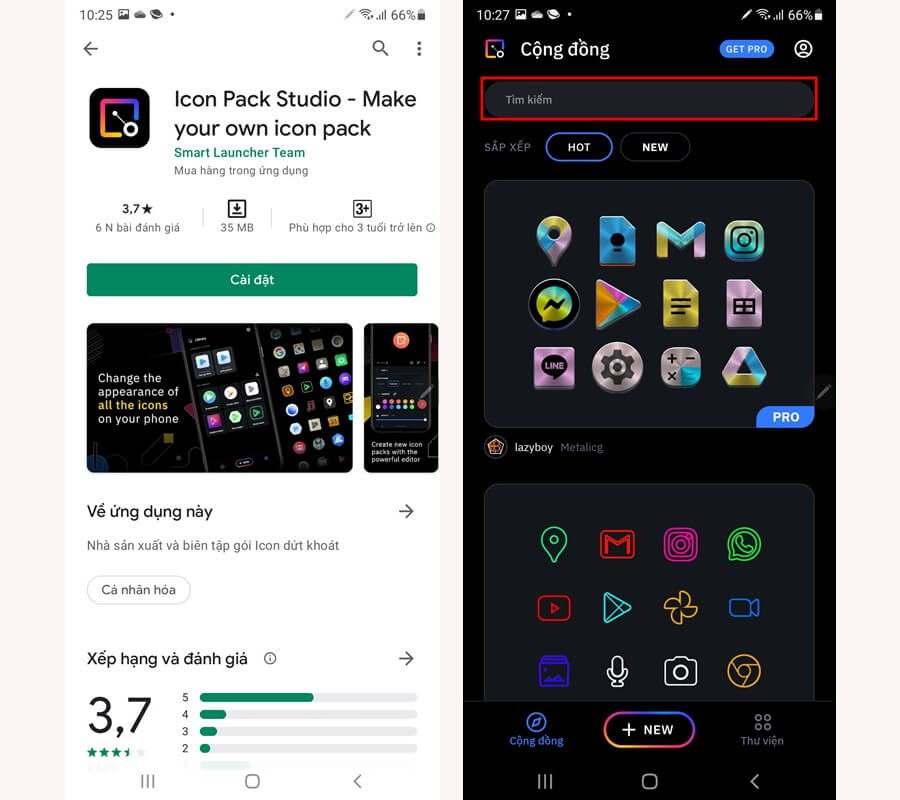Open Play Store search magnifier

coord(380,48)
